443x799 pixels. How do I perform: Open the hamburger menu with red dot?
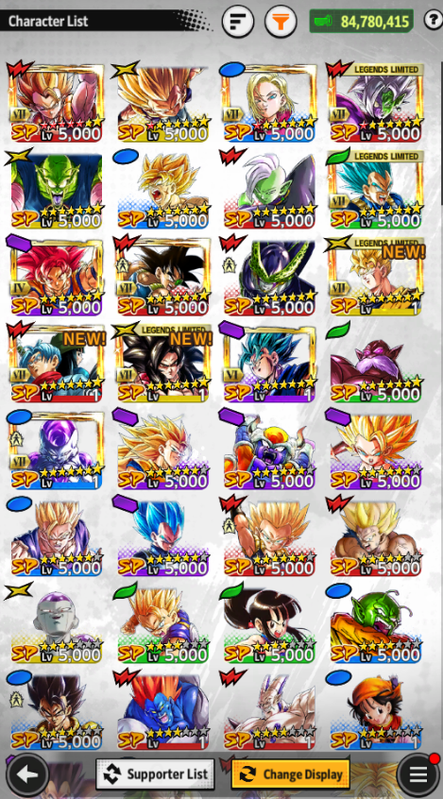click(x=418, y=775)
